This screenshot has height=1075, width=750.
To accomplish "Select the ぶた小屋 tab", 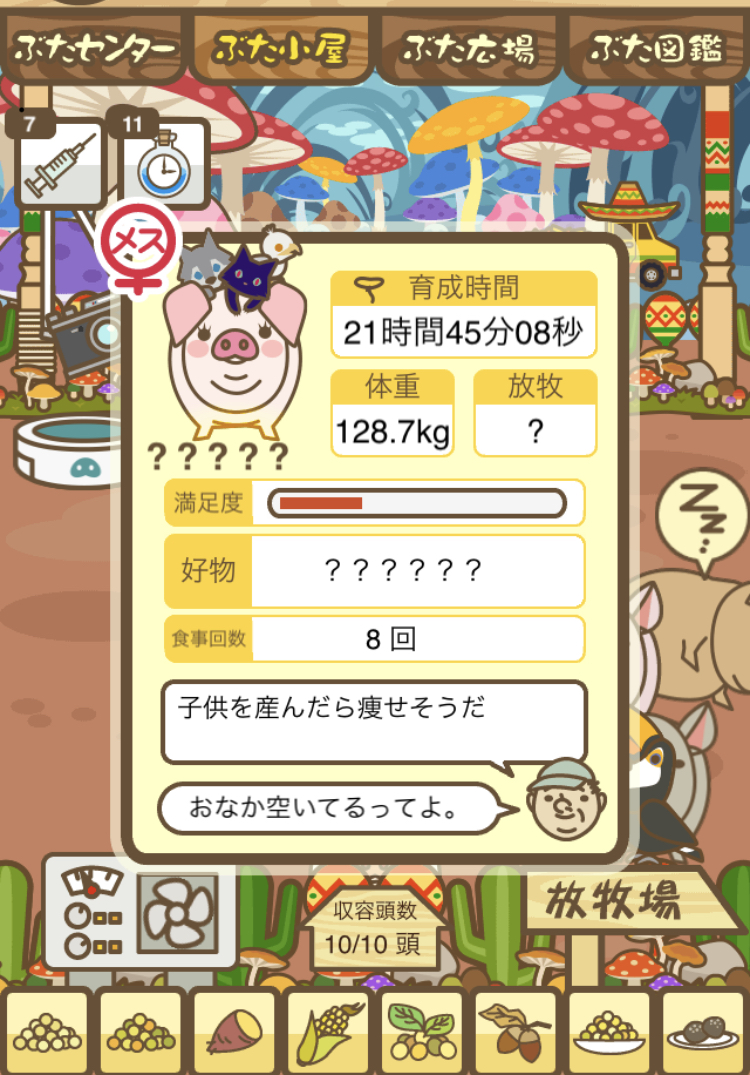I will [x=281, y=47].
